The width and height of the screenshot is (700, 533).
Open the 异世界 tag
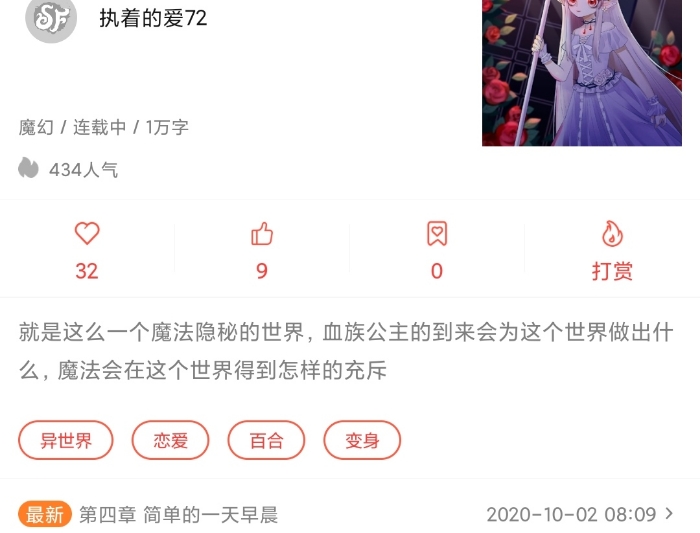[66, 440]
